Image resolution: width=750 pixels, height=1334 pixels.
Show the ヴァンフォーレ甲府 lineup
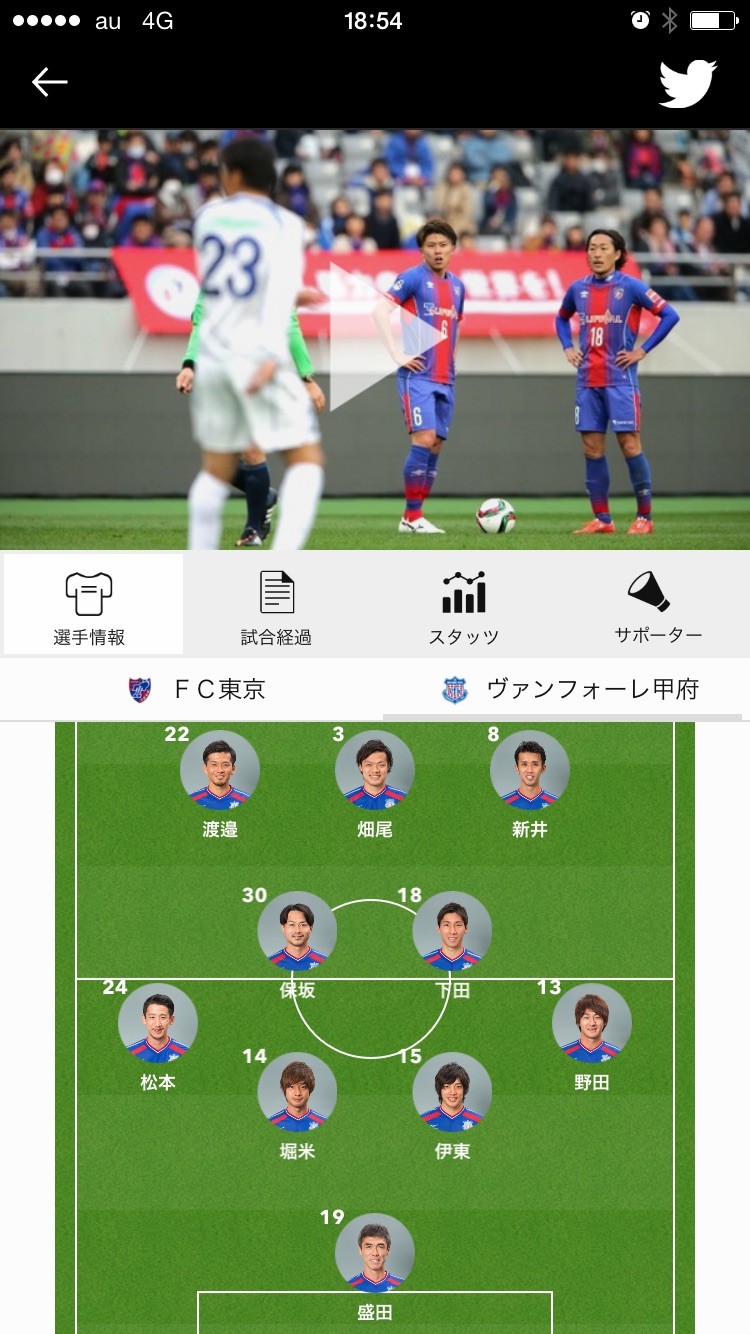point(570,689)
